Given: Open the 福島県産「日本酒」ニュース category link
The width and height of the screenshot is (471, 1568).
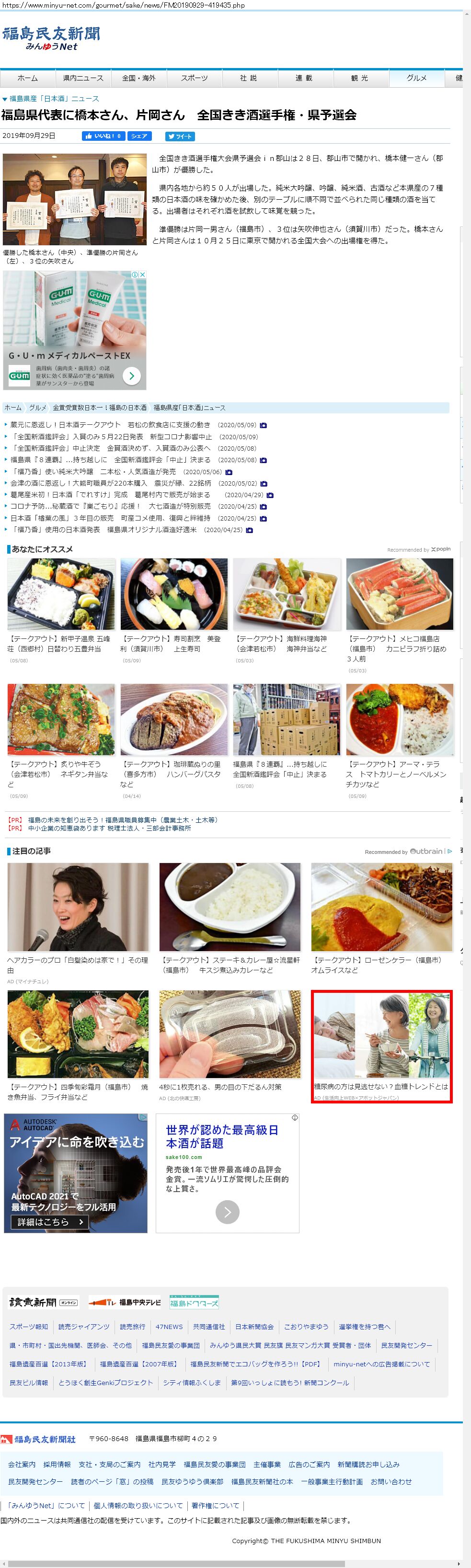Looking at the screenshot, I should coord(54,99).
